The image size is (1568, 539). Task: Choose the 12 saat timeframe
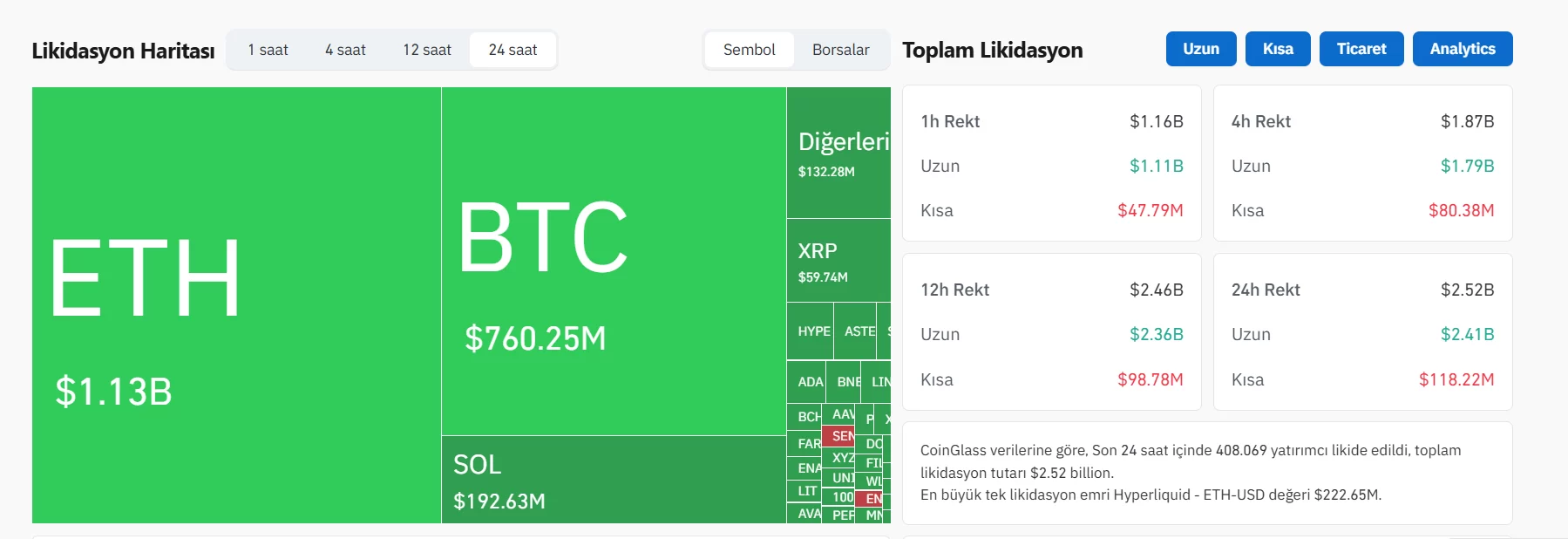coord(427,51)
